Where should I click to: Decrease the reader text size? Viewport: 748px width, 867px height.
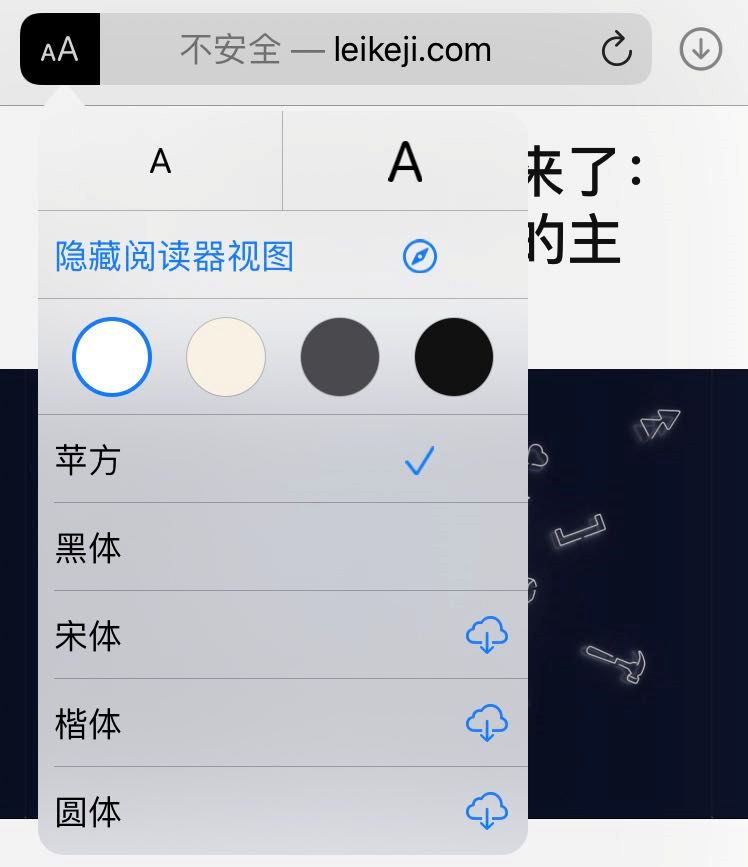161,160
